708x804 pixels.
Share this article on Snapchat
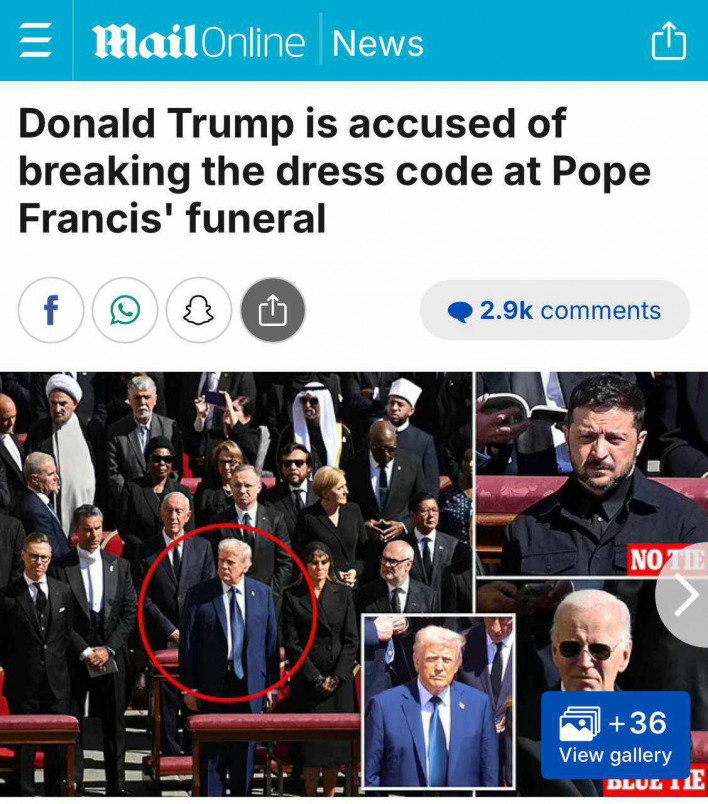pyautogui.click(x=199, y=311)
